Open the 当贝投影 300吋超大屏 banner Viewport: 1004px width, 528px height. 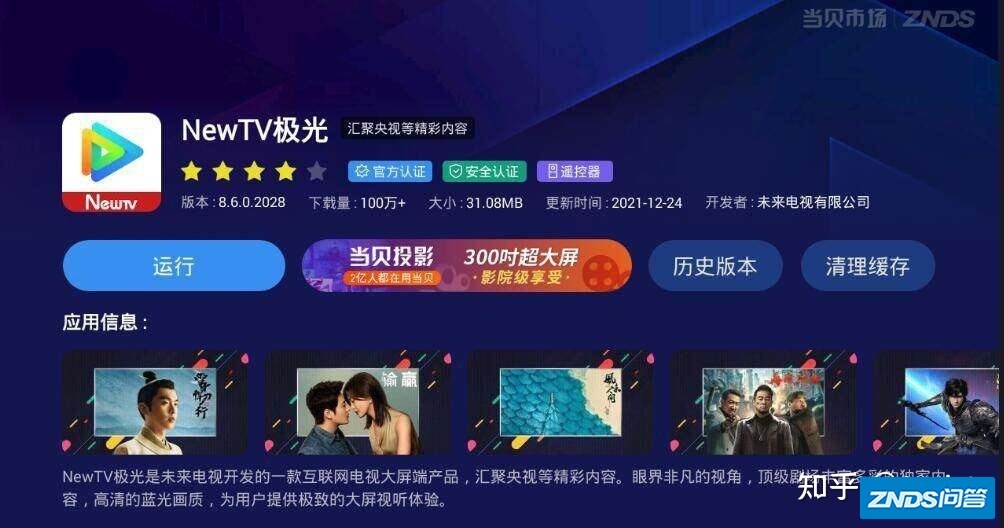pos(467,266)
